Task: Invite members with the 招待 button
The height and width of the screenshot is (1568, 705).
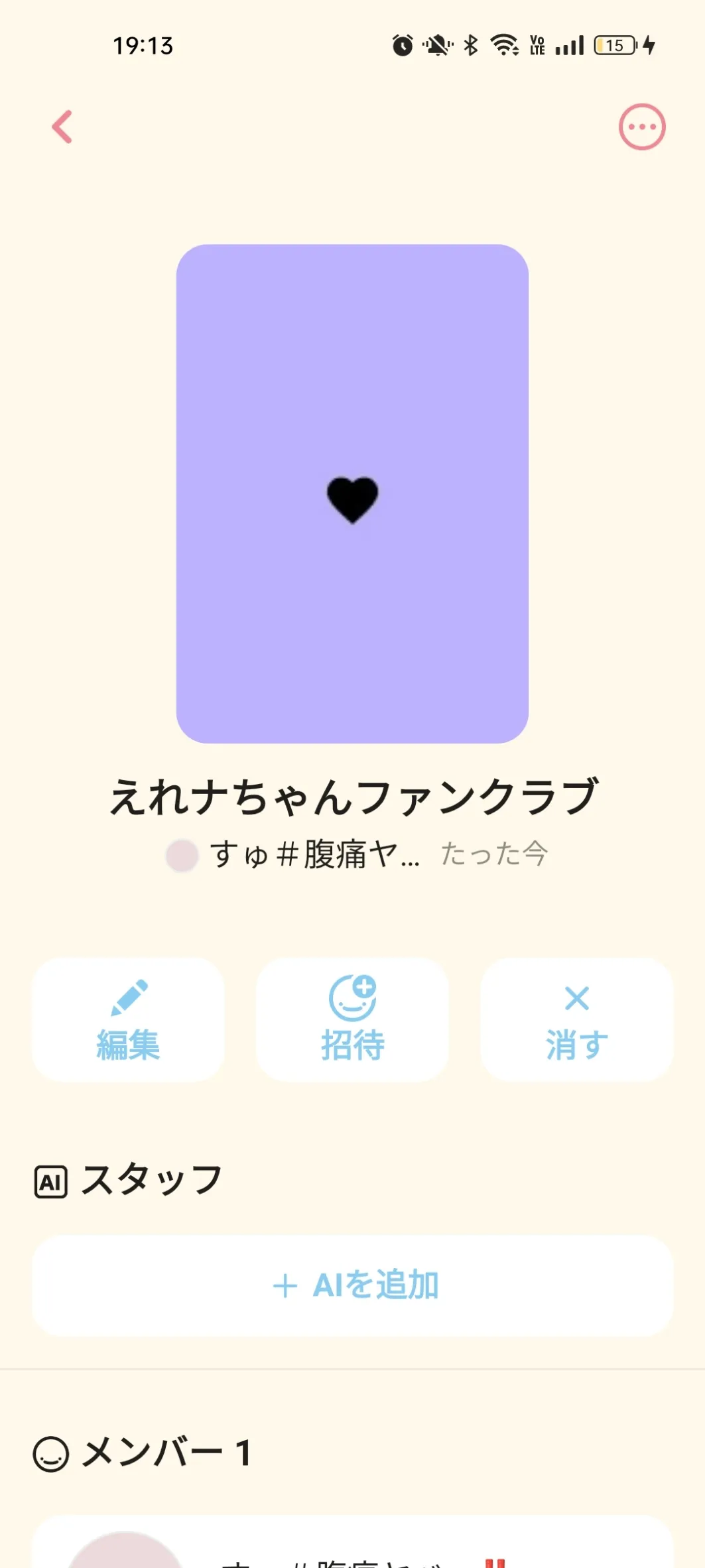Action: coord(352,1019)
